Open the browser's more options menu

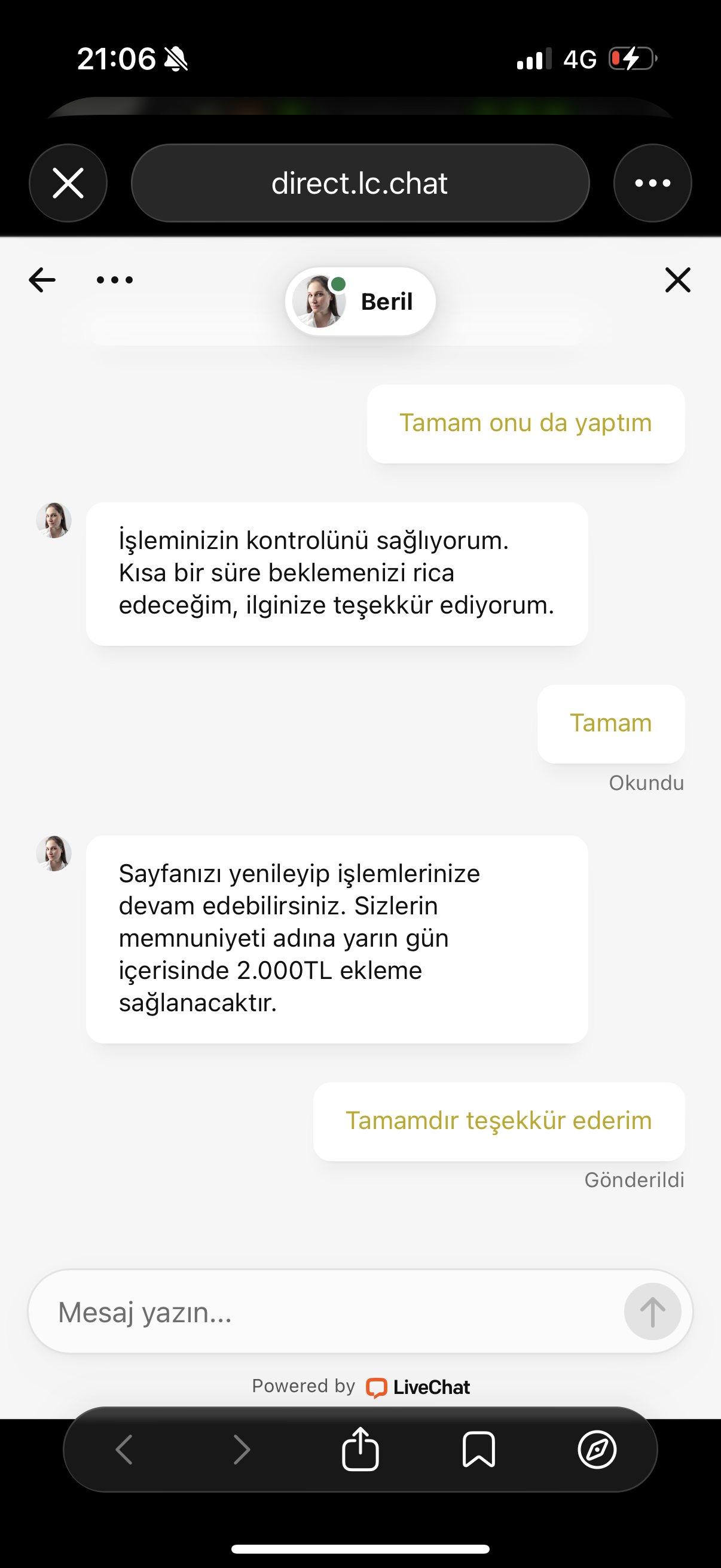(x=652, y=183)
